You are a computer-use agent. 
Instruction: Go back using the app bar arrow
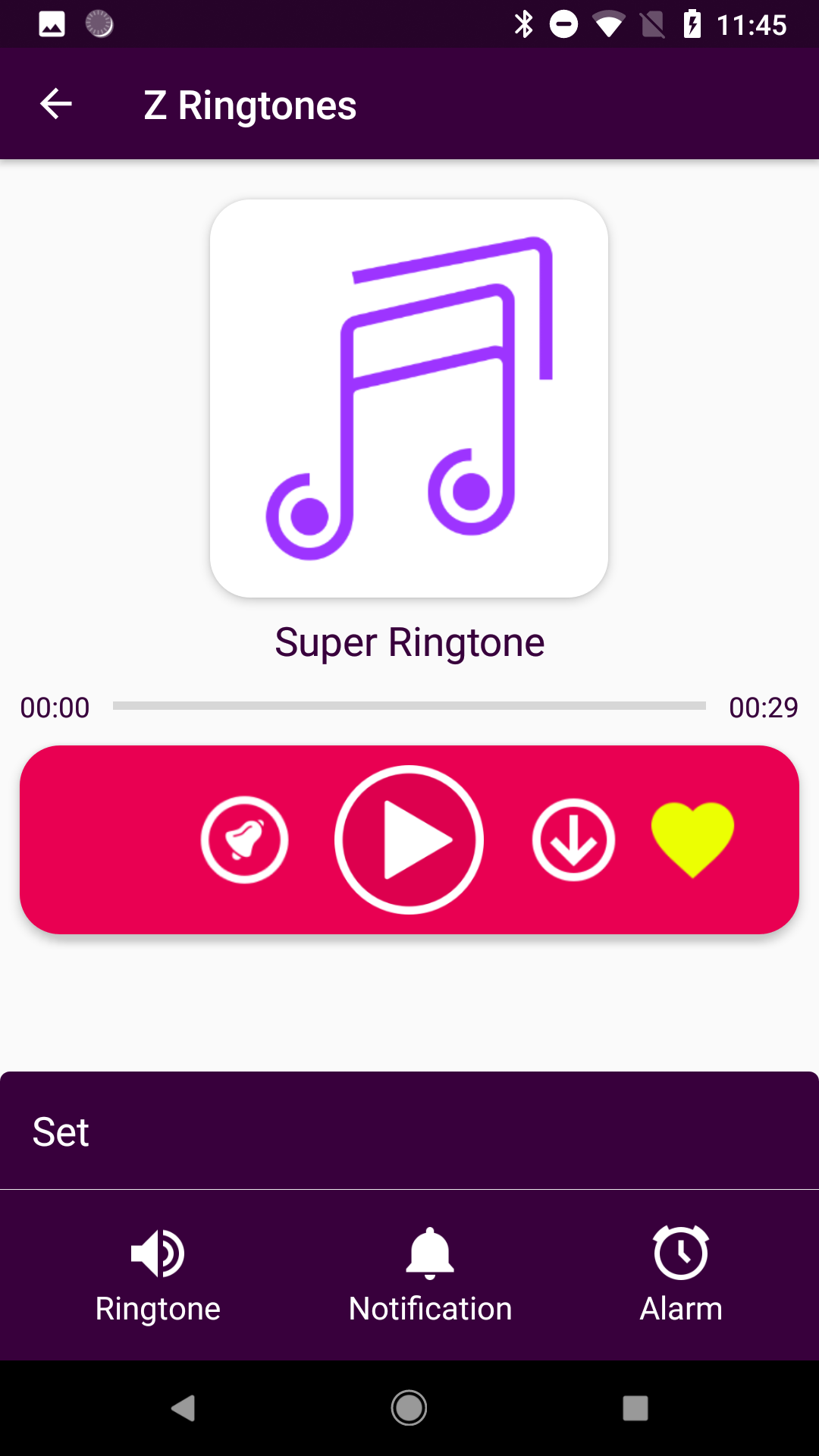point(56,104)
